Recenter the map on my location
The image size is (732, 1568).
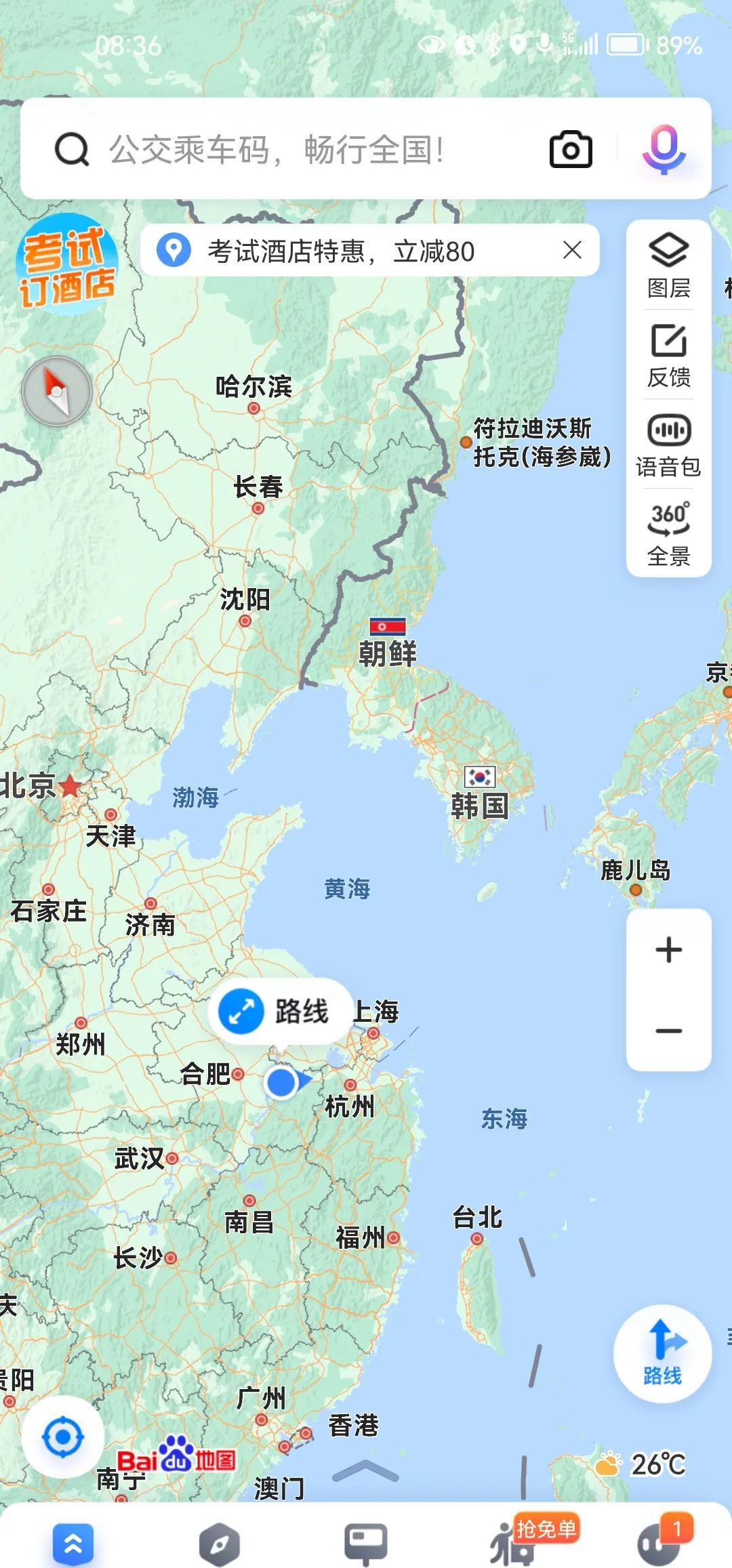point(62,1437)
